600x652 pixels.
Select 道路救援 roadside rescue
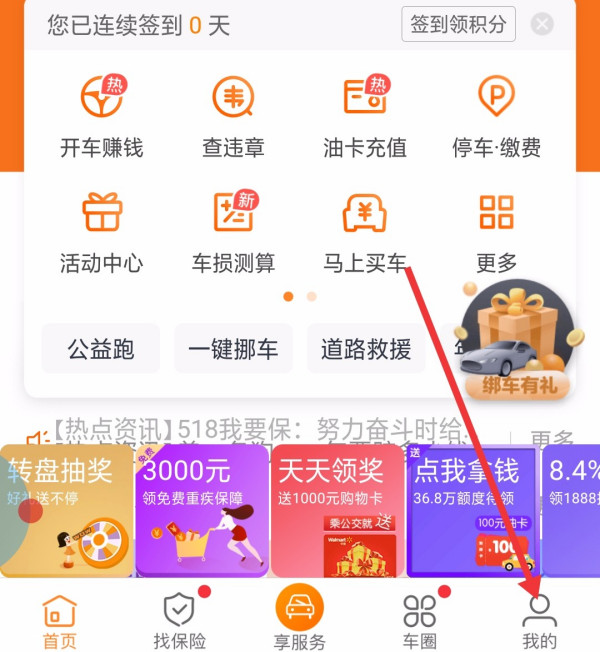tap(366, 349)
